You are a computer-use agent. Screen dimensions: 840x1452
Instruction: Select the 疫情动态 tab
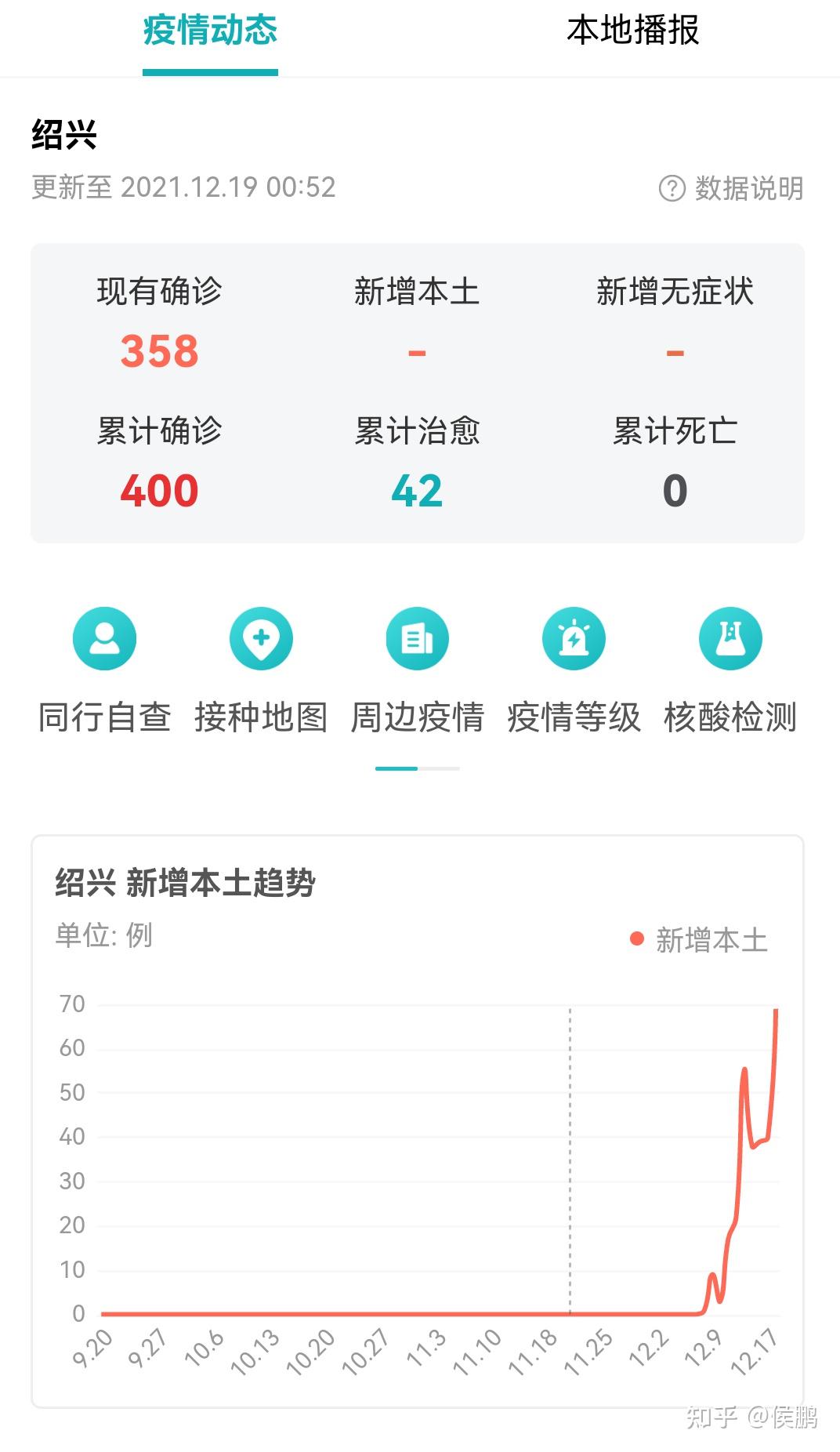coord(210,31)
